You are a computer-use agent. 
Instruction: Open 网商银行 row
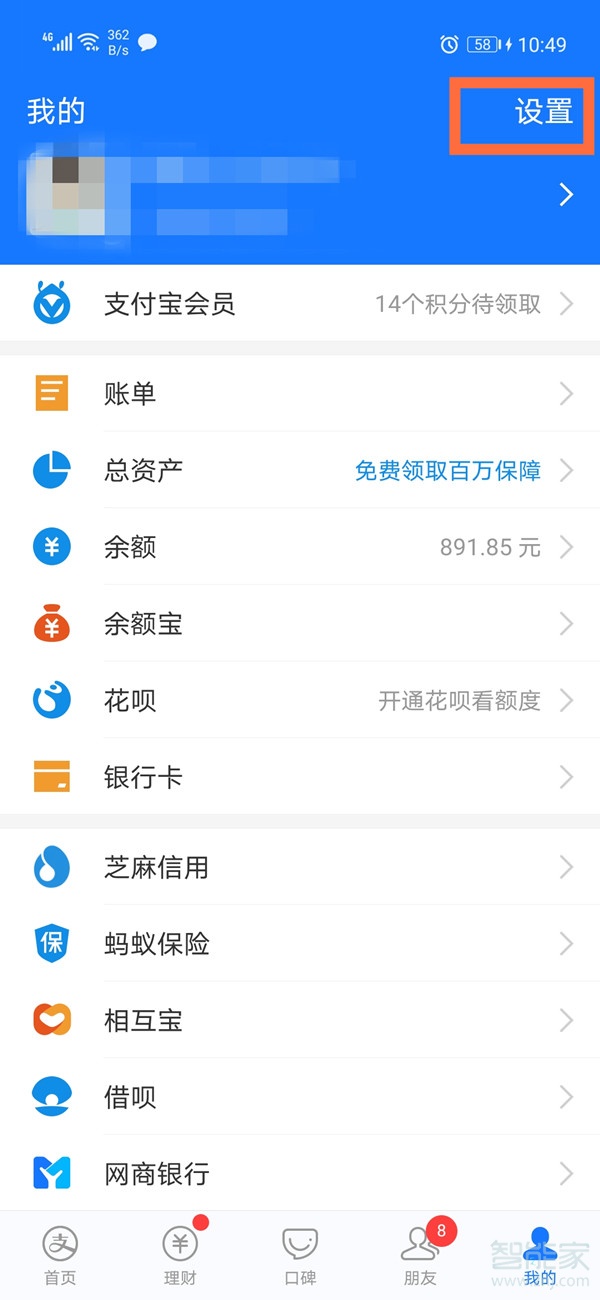(300, 1173)
